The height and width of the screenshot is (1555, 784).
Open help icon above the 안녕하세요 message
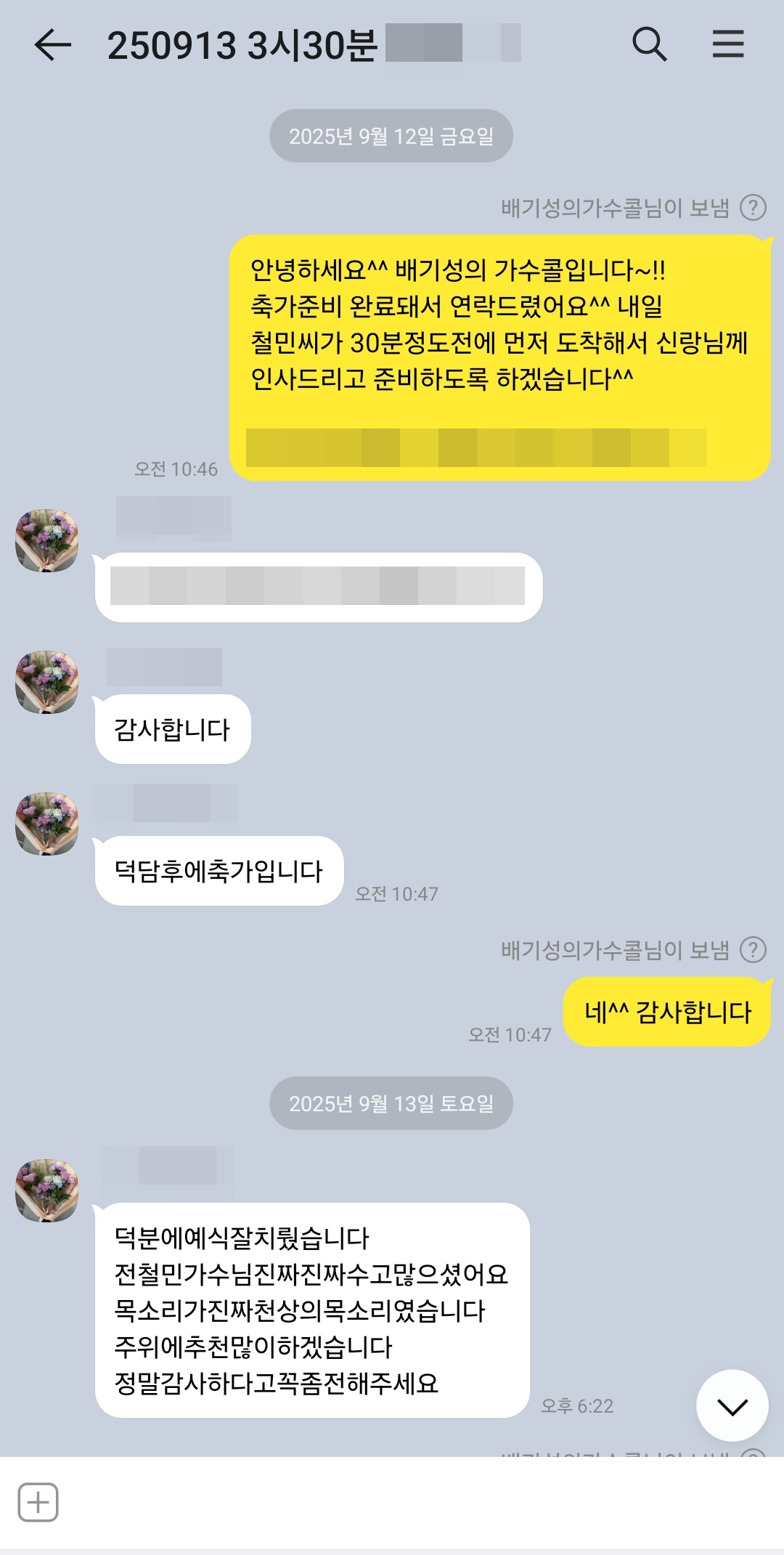click(x=753, y=208)
